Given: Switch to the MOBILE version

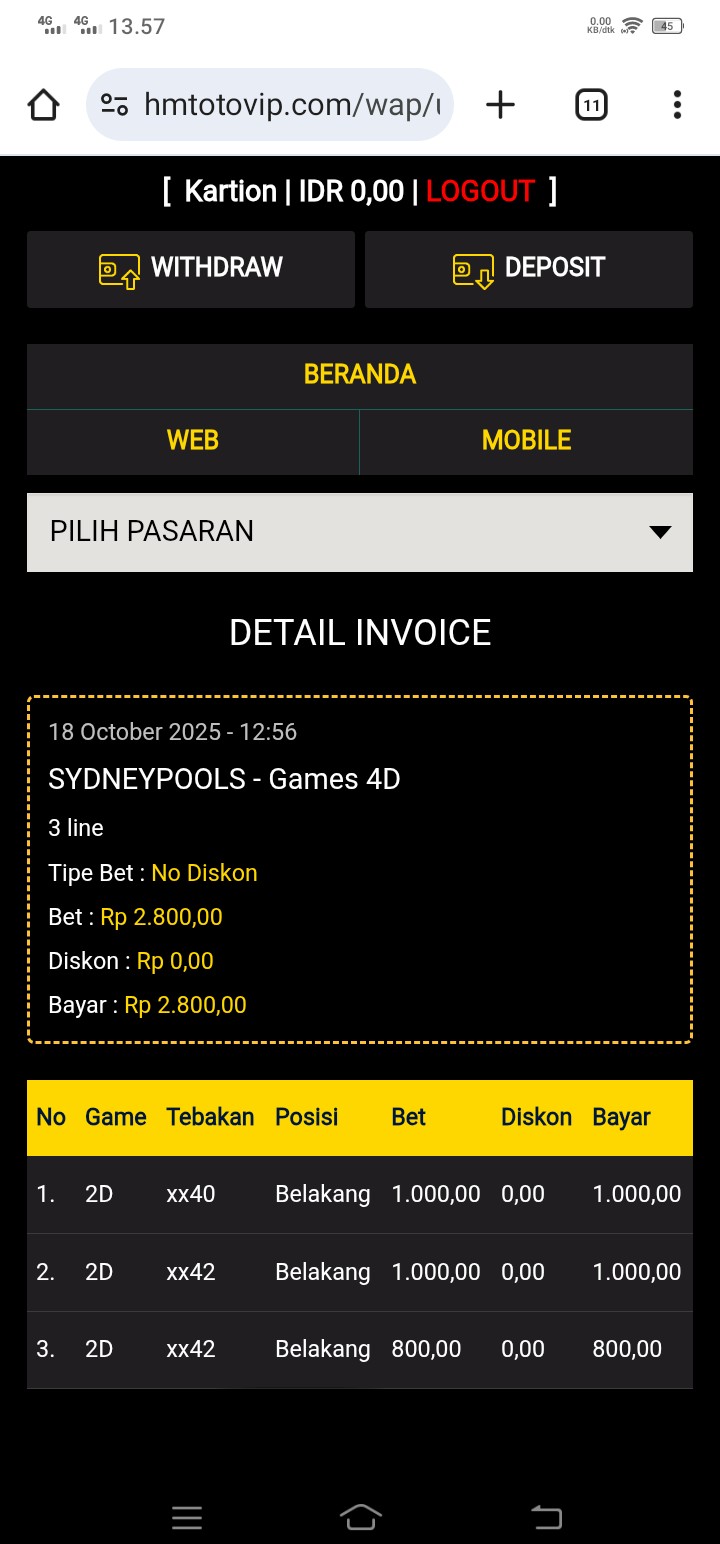Looking at the screenshot, I should click(x=526, y=440).
